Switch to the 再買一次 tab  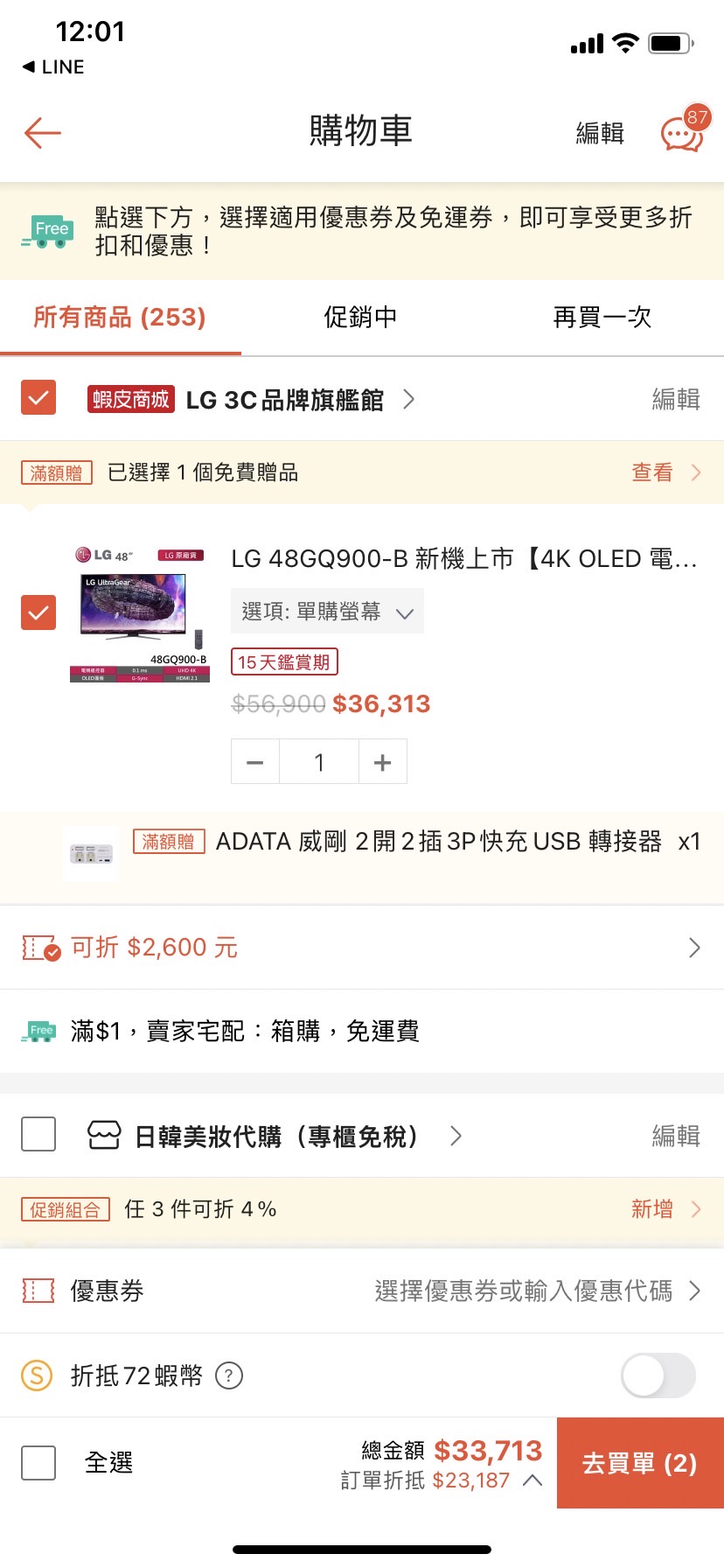coord(602,317)
